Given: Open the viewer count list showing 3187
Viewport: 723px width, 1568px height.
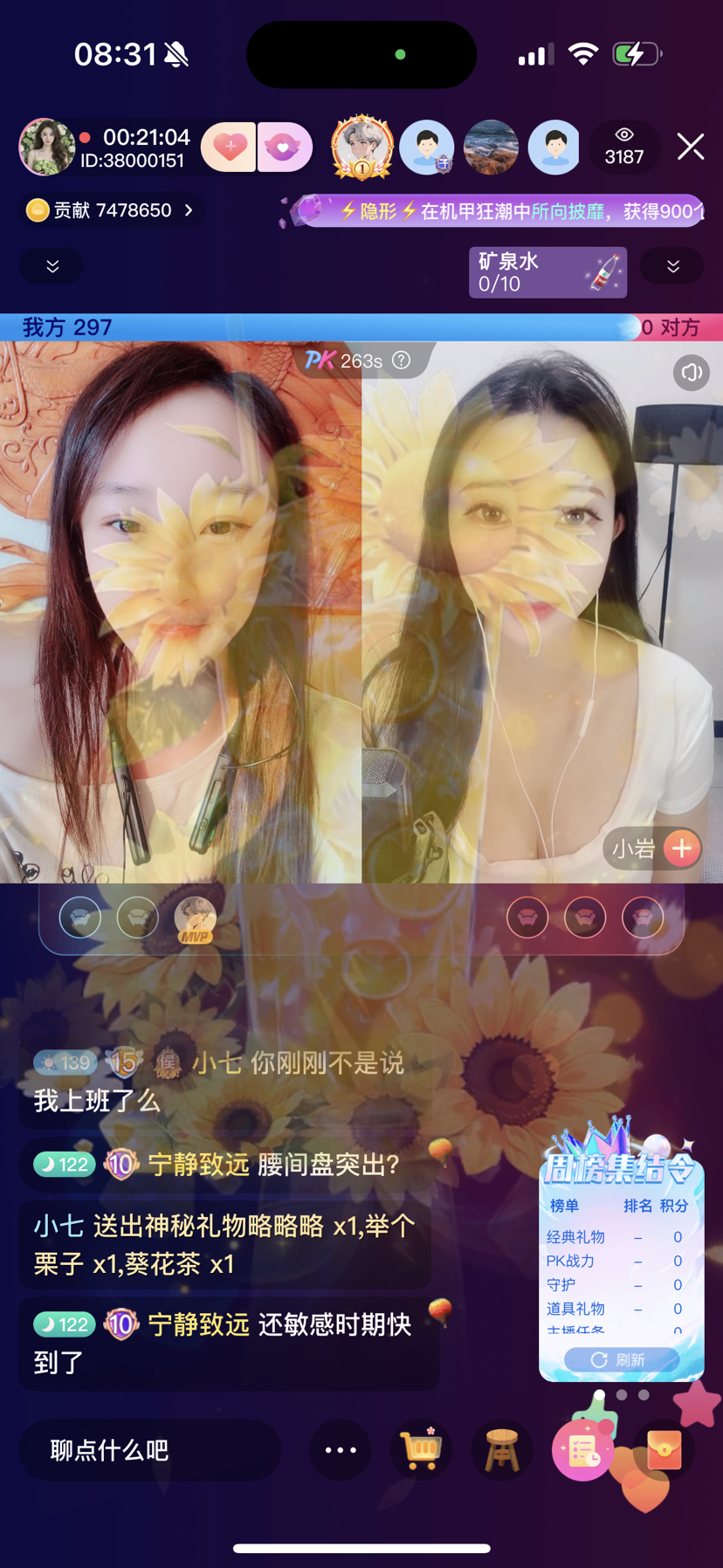Looking at the screenshot, I should 623,147.
